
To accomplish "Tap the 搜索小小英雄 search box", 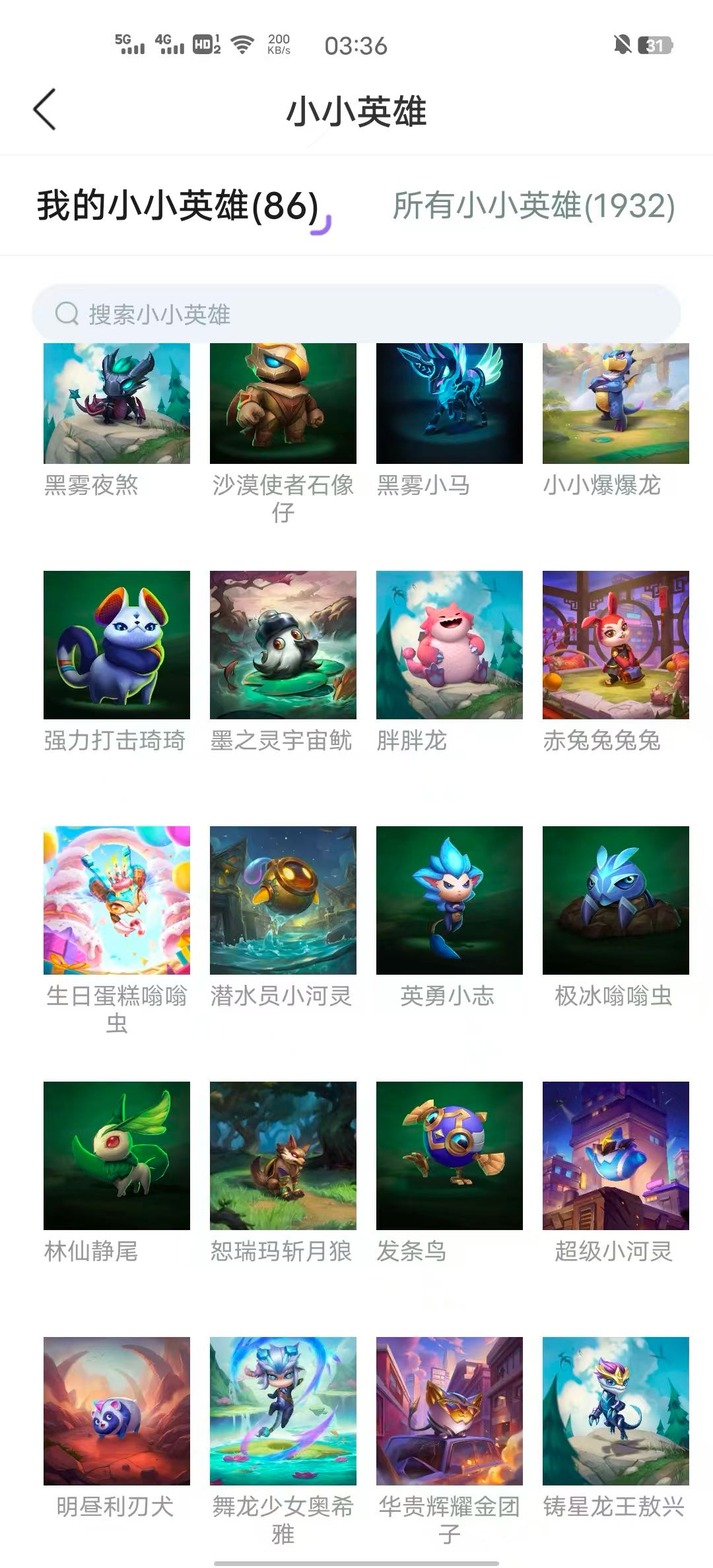I will pos(356,314).
